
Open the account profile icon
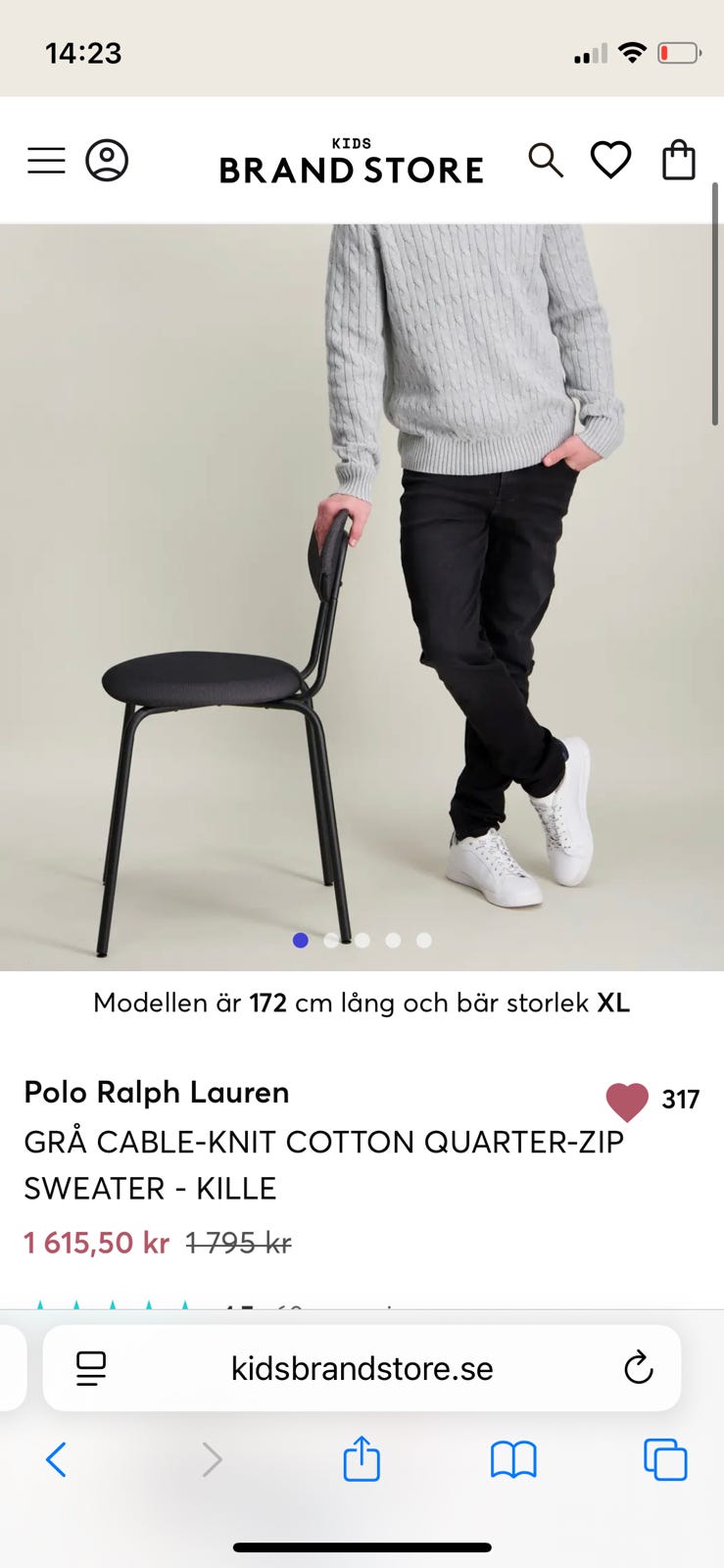point(109,160)
